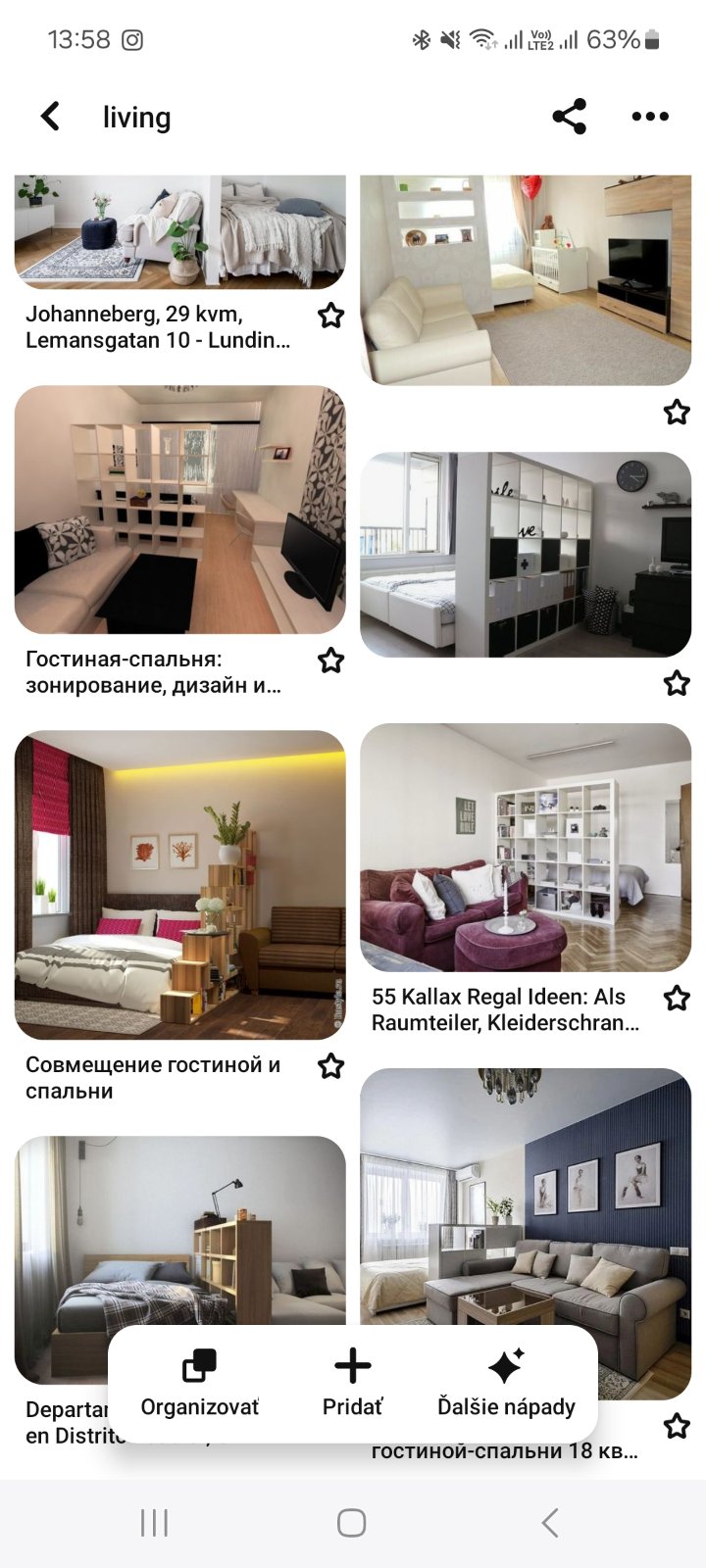Favorite the 55 Kallax Regal Ideen pin

(677, 999)
